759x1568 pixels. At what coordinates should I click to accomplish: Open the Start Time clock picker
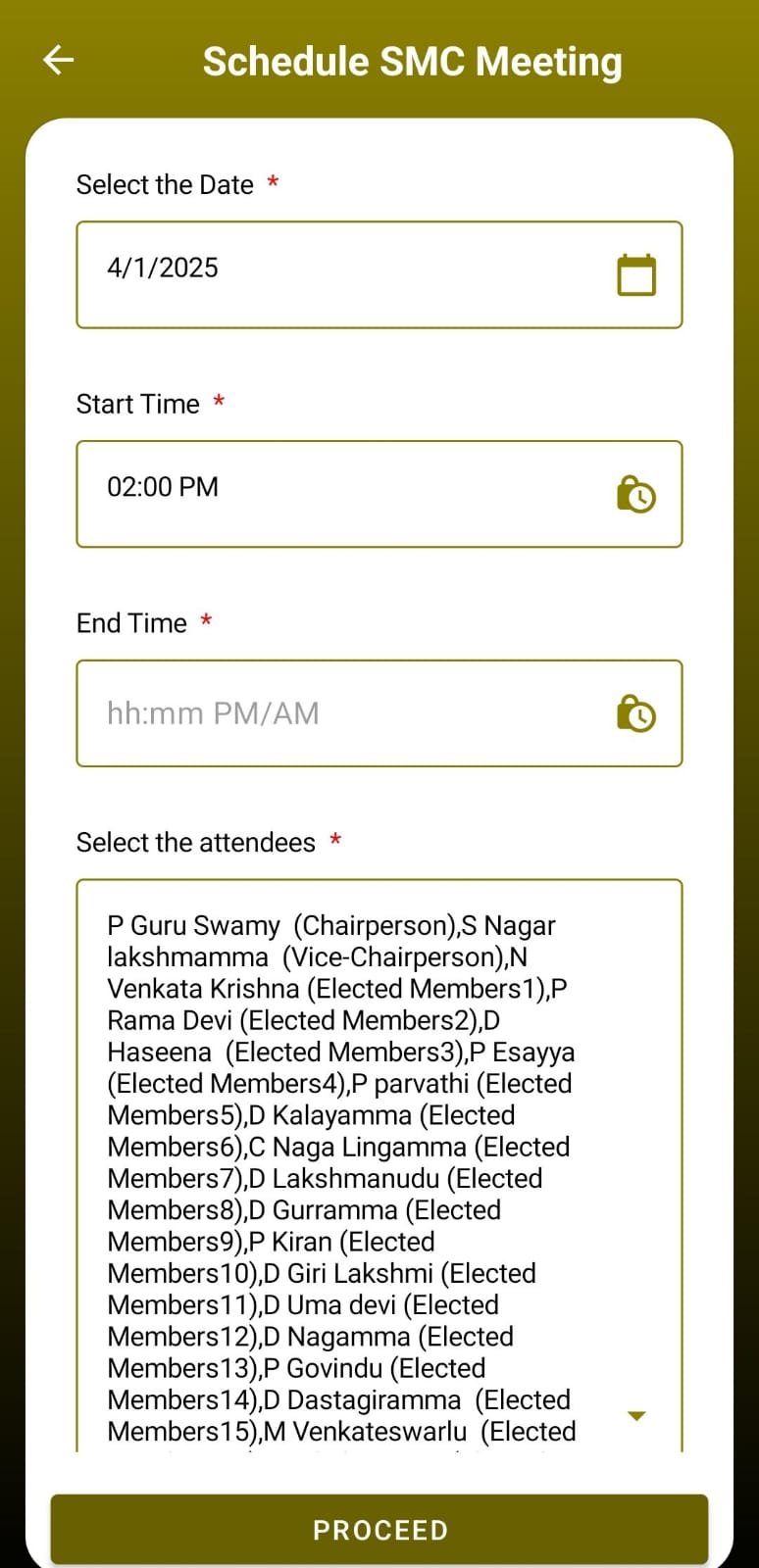pyautogui.click(x=636, y=494)
